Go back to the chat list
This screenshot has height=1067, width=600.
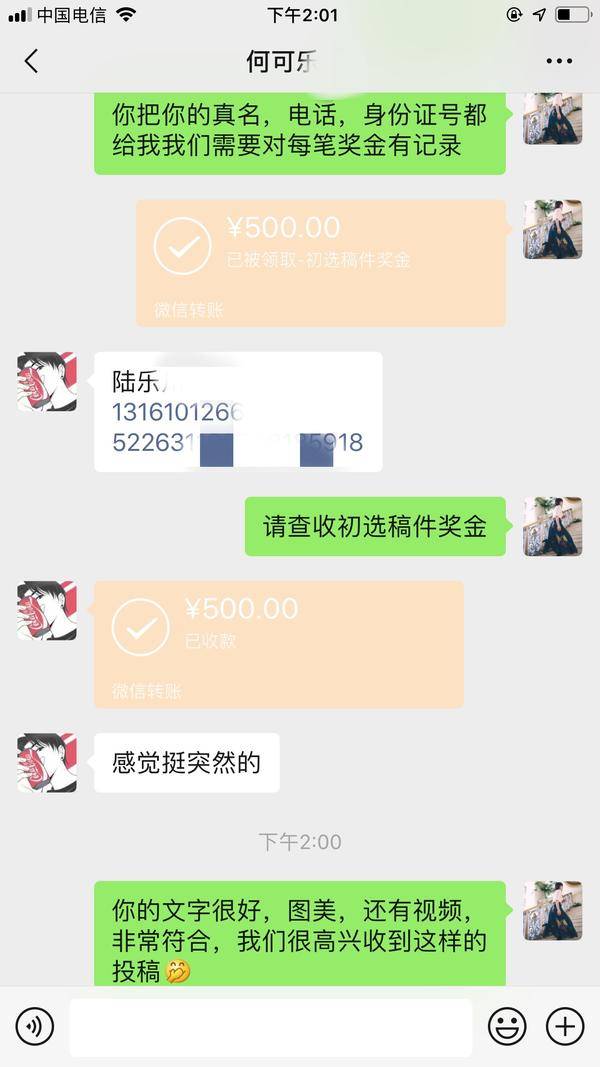31,61
